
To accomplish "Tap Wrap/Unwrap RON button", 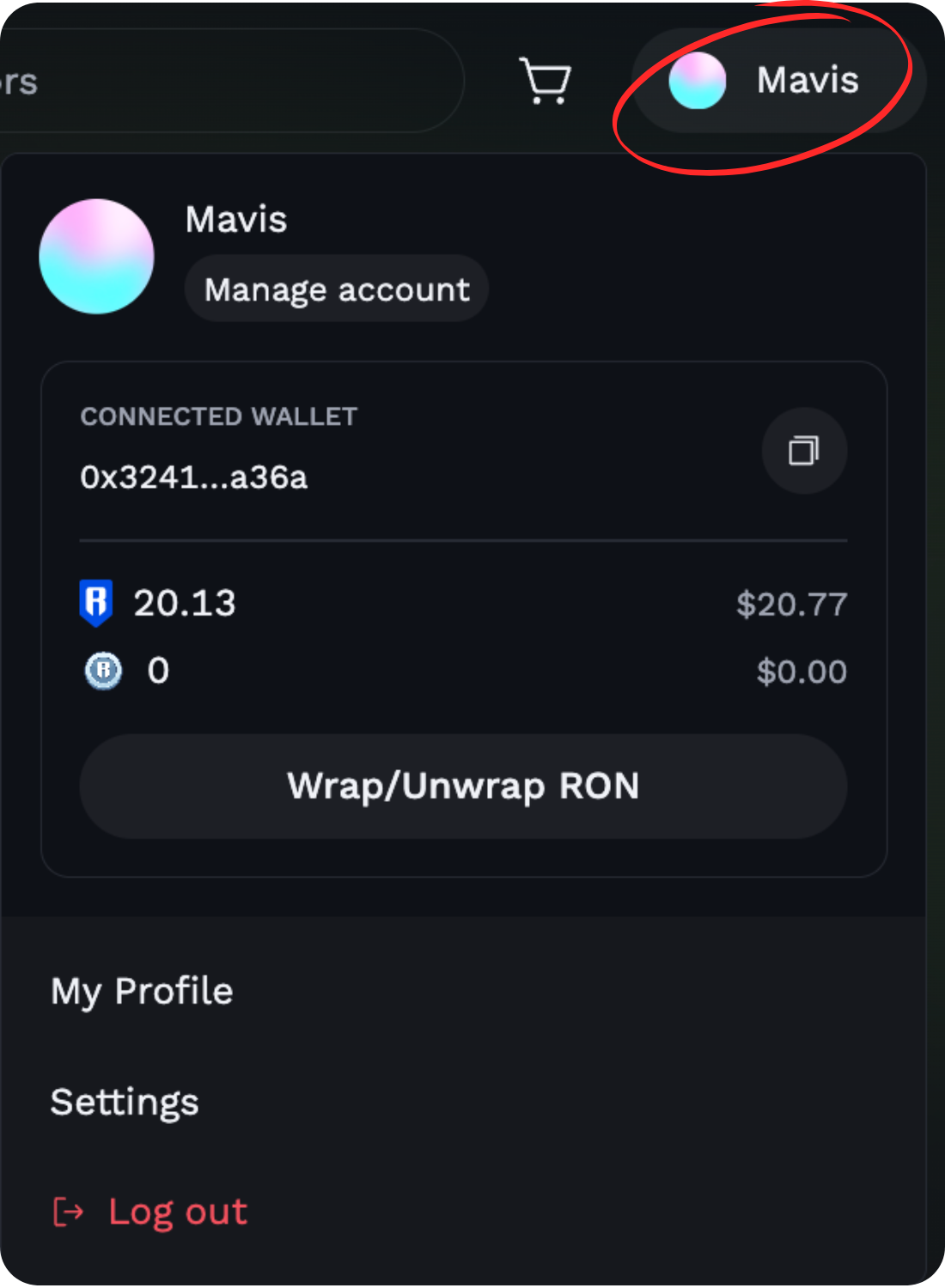I will pyautogui.click(x=463, y=786).
